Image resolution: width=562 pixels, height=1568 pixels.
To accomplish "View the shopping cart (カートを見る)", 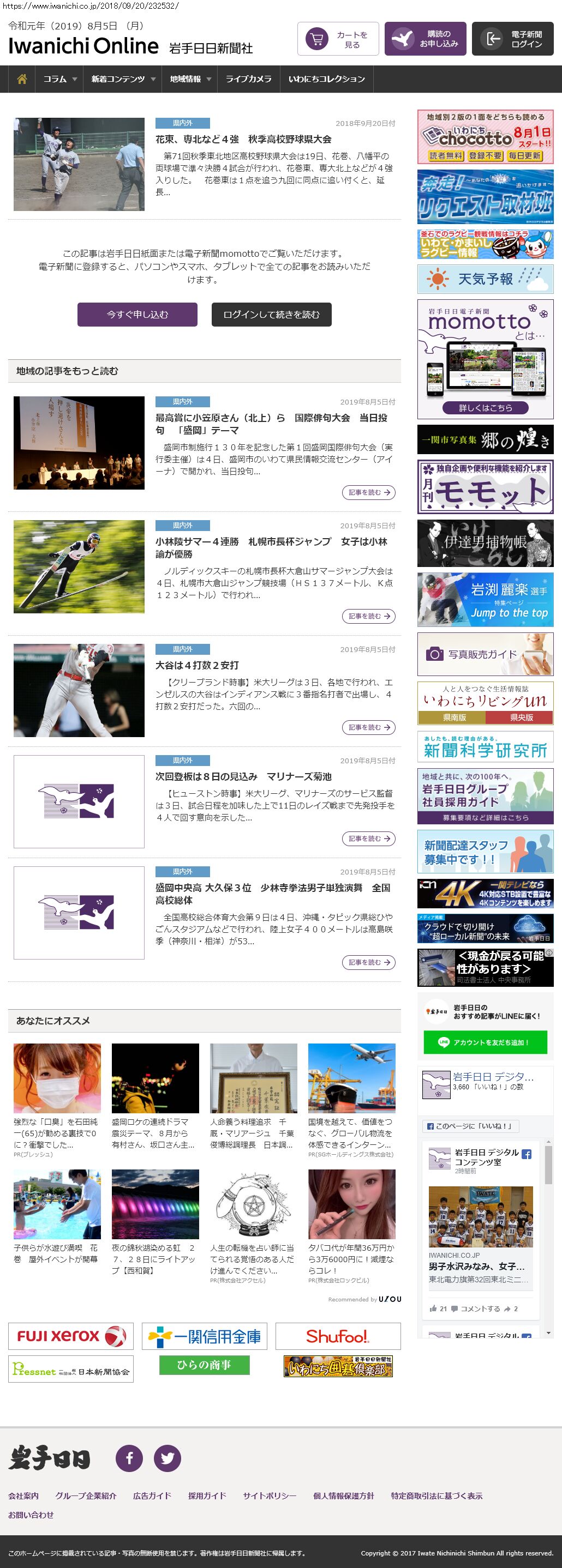I will (338, 40).
